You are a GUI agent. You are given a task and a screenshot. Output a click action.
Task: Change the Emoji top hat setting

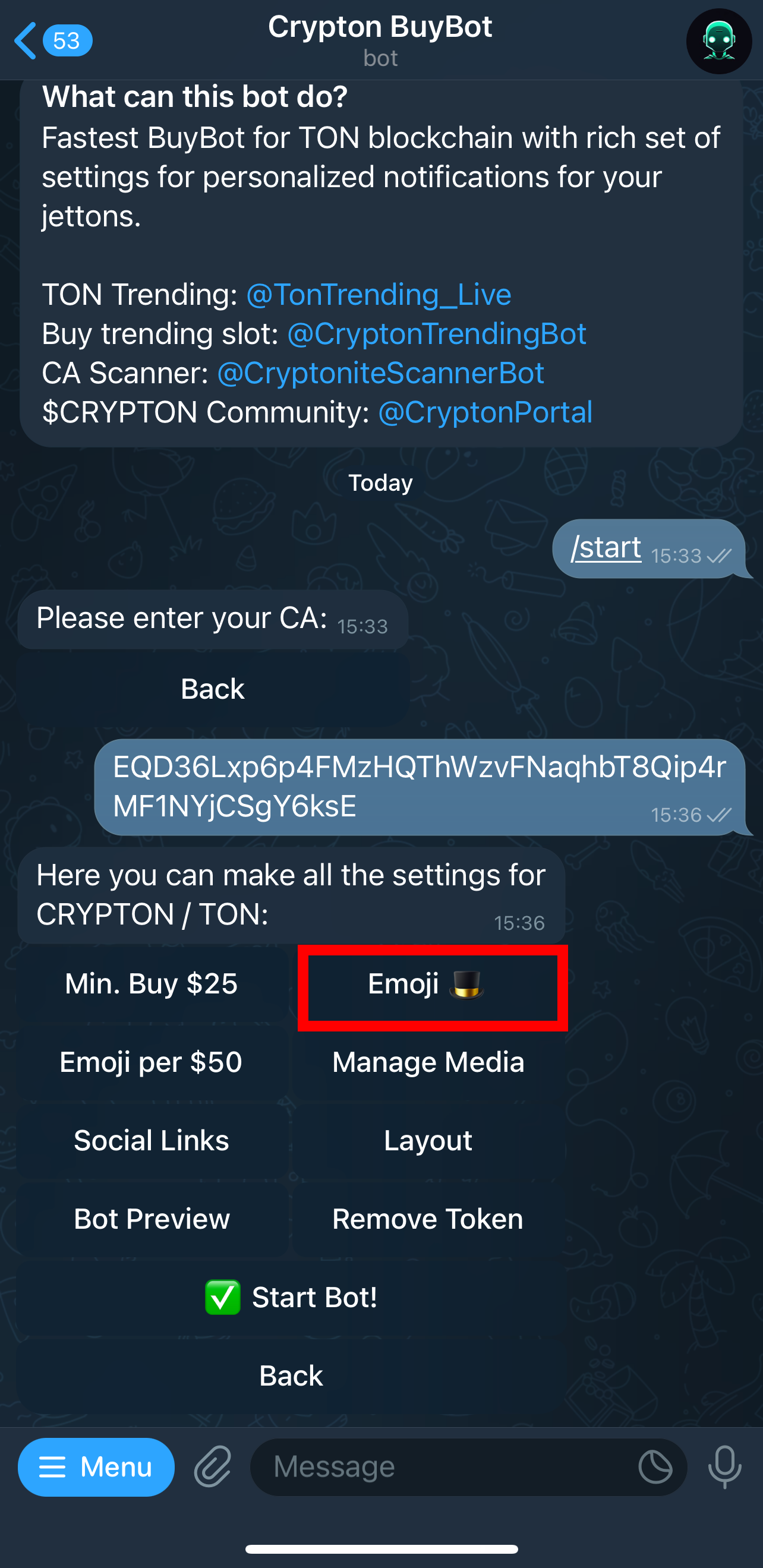click(428, 985)
